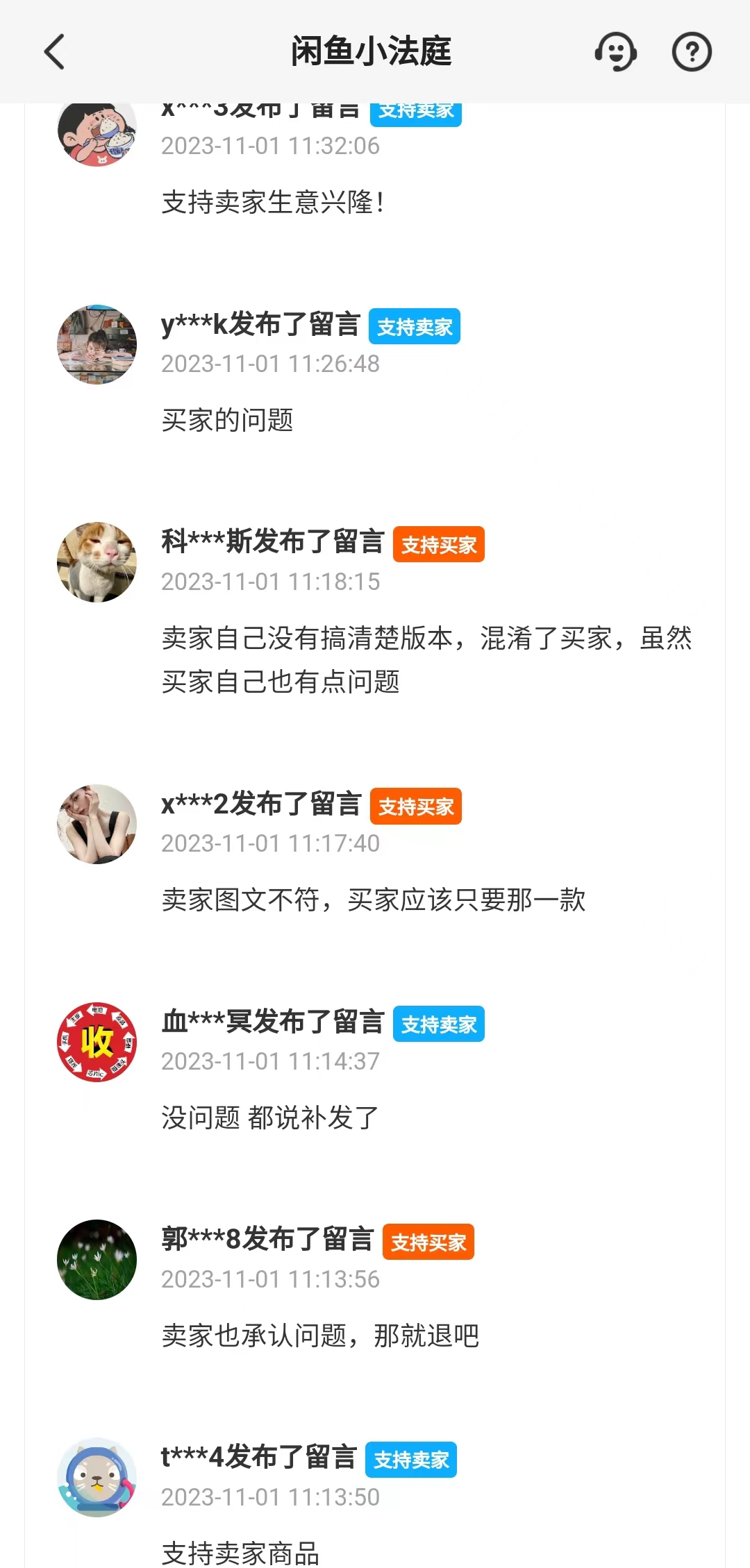This screenshot has height=1568, width=750.
Task: Go back from 闲鱼小法庭
Action: (x=54, y=52)
